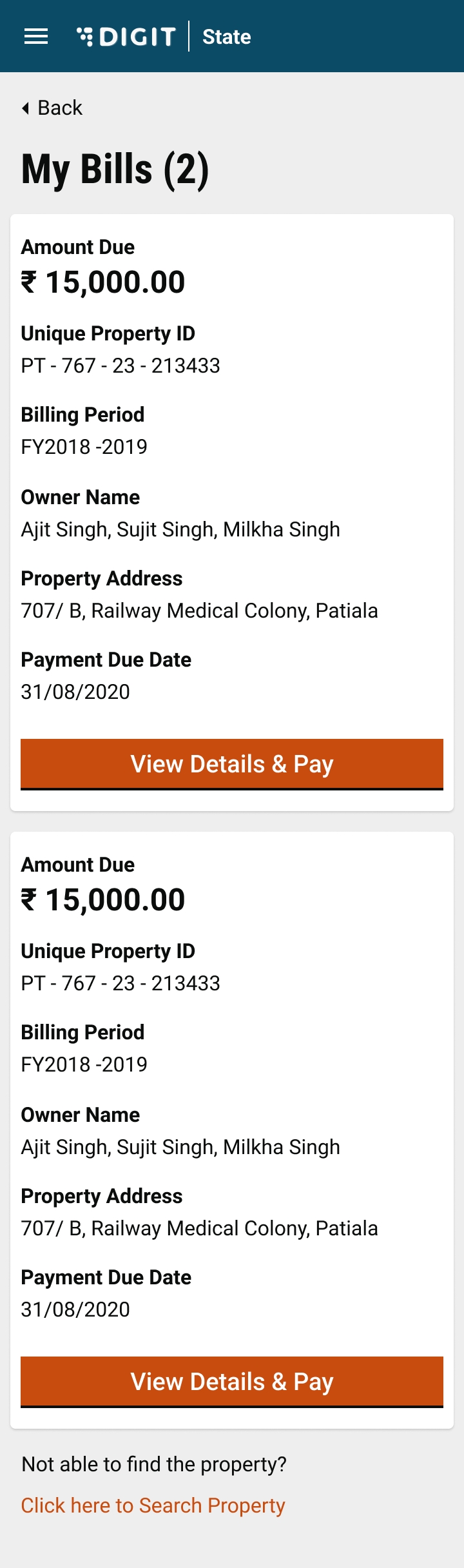464x1568 pixels.
Task: Click here to Search Property
Action: [153, 1505]
